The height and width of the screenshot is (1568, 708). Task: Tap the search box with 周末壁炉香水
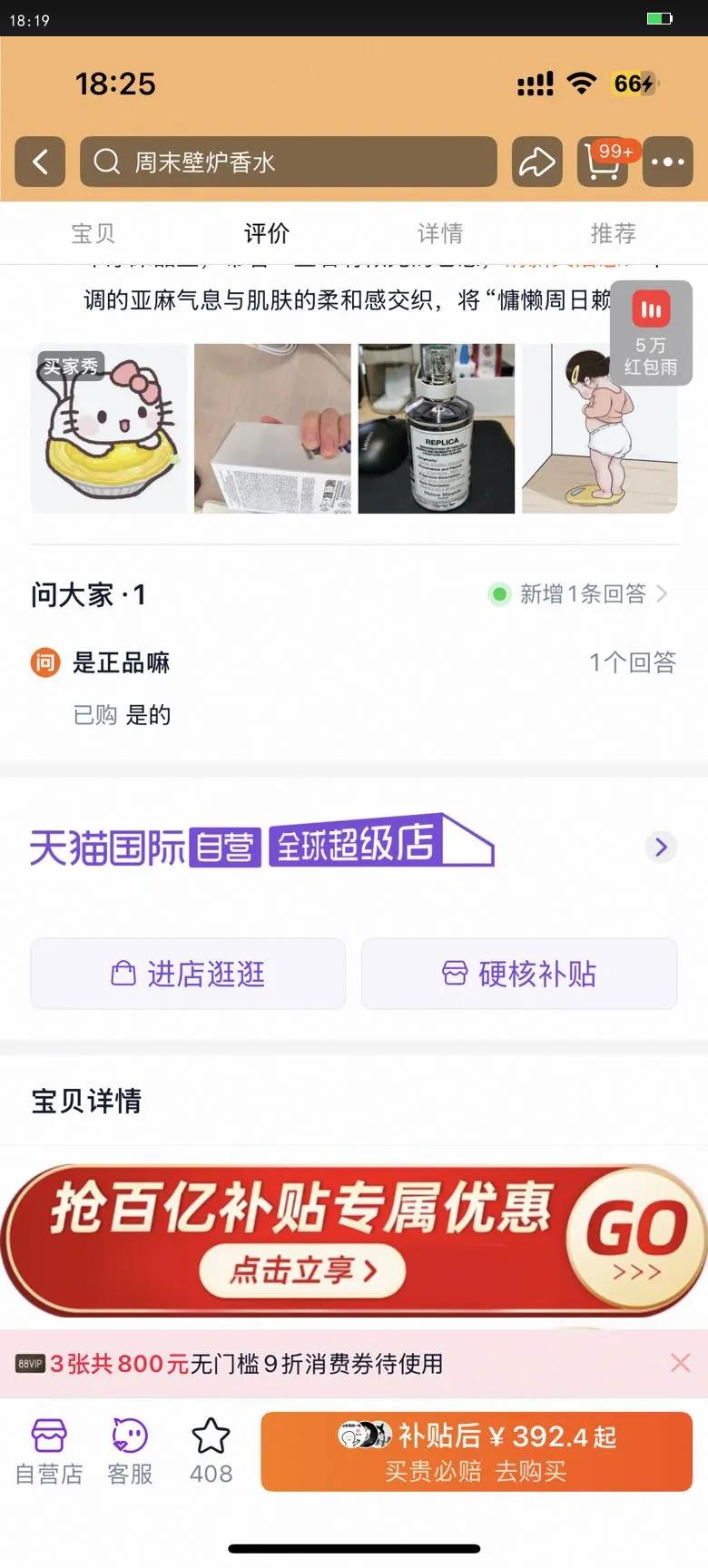coord(289,162)
